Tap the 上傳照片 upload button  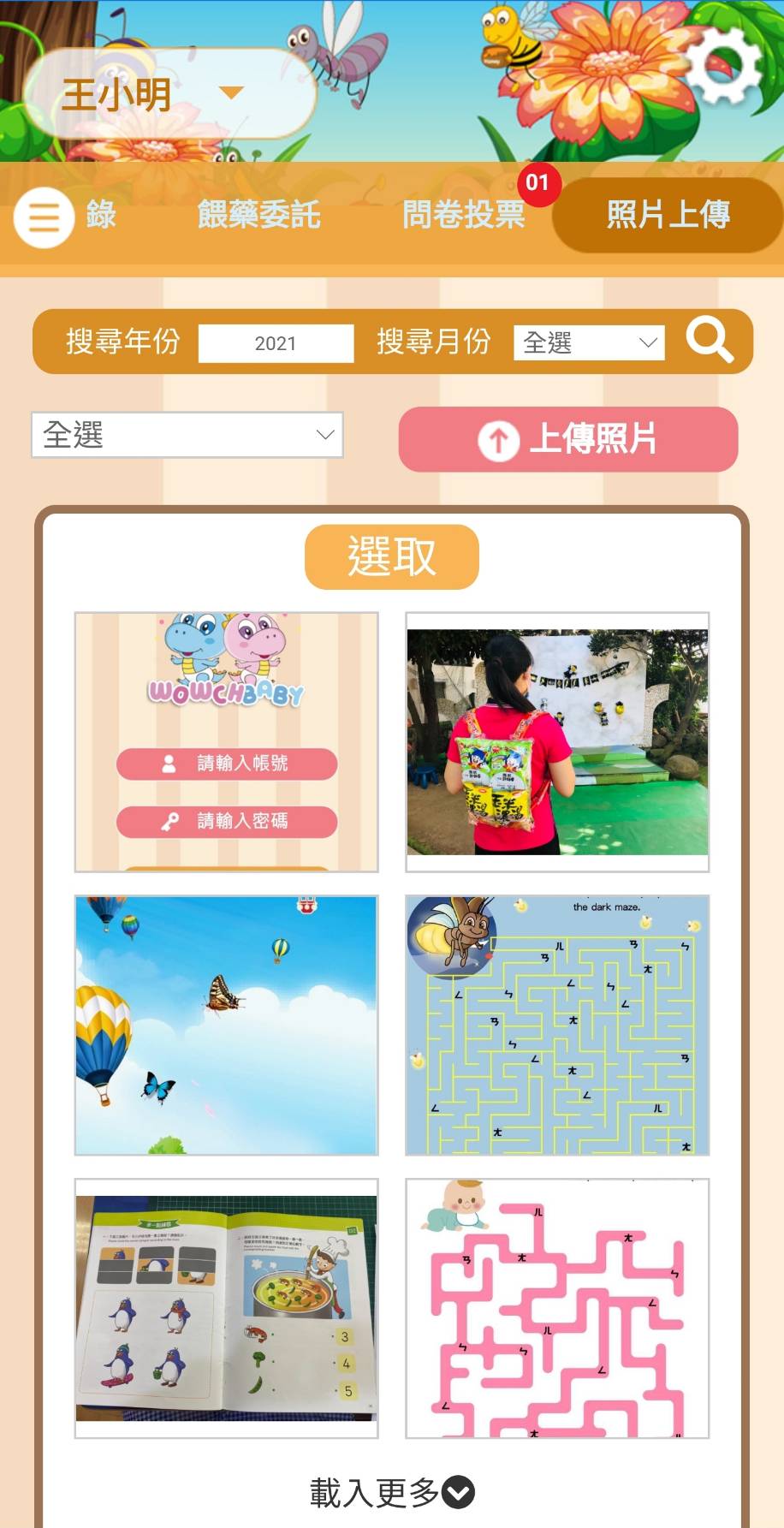567,439
